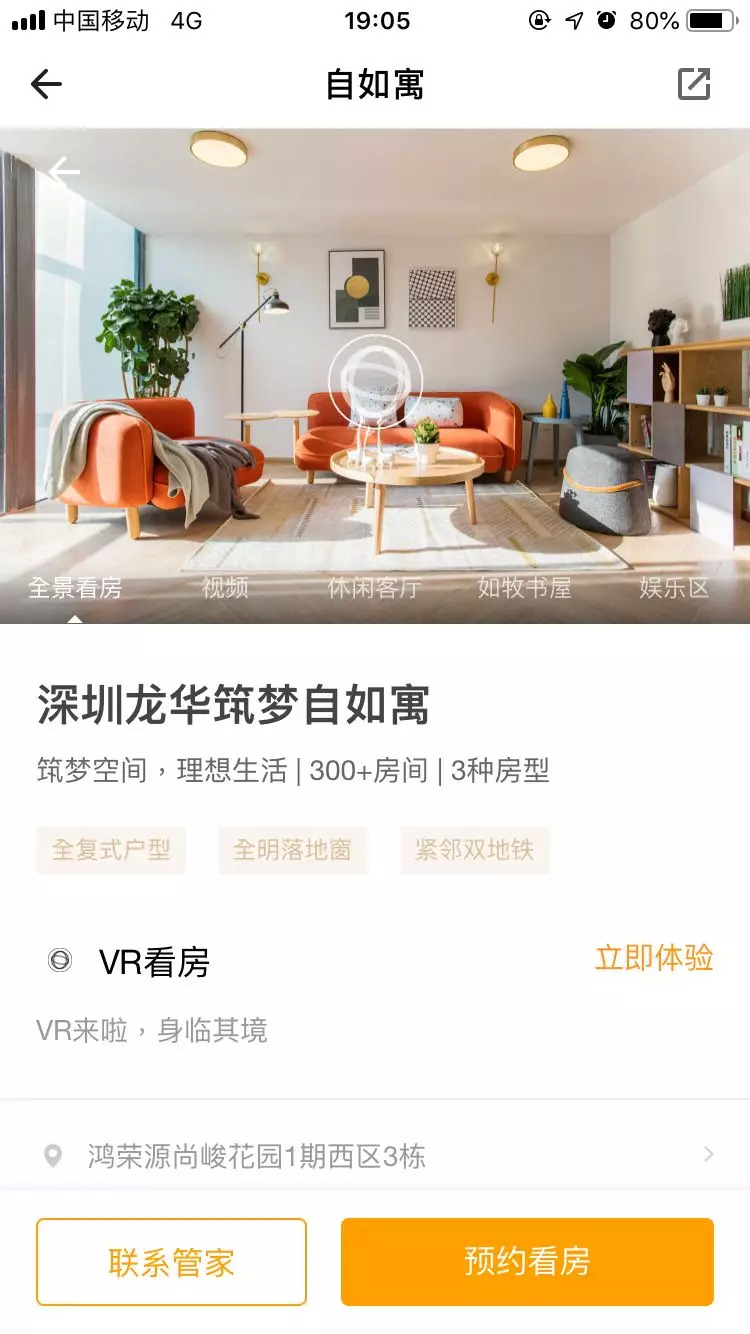Go back using the header back arrow
Viewport: 750px width, 1334px height.
point(46,84)
